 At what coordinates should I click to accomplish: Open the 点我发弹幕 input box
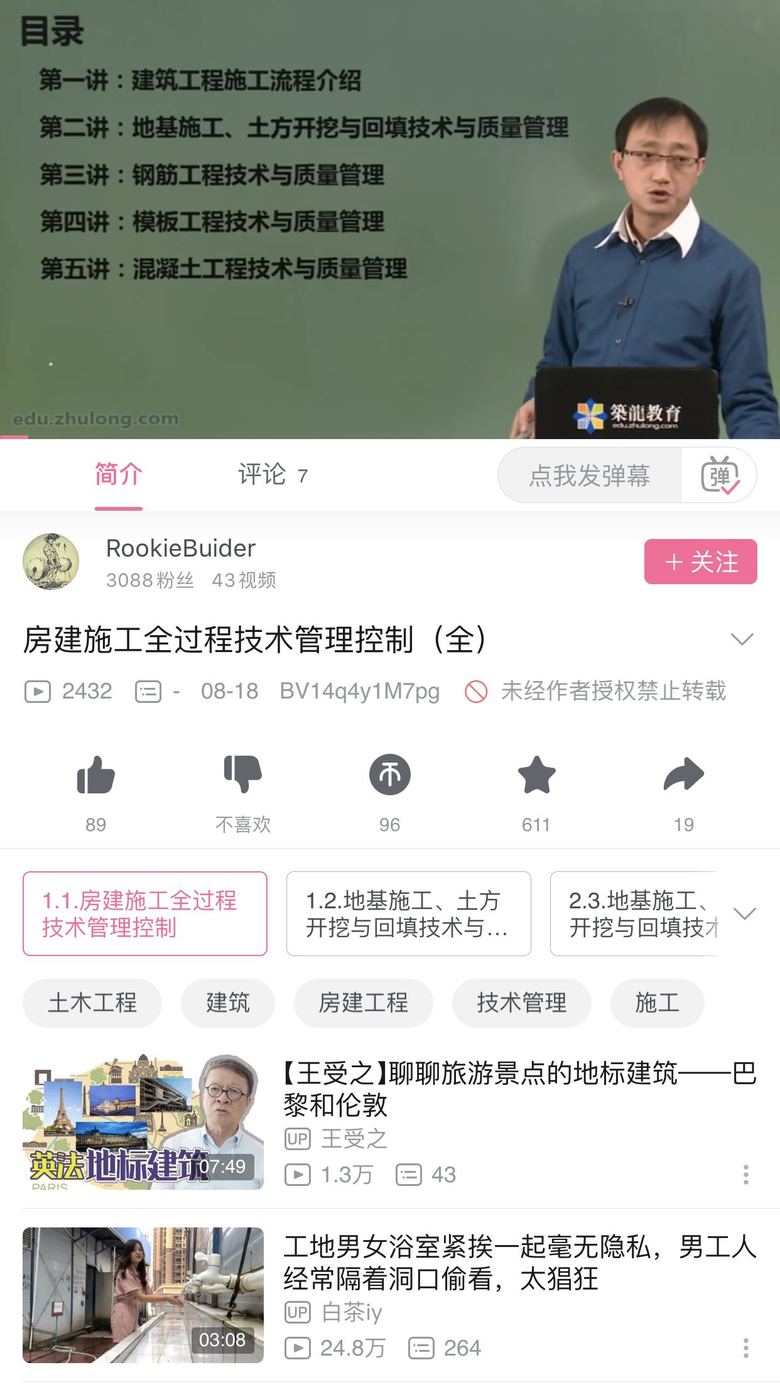click(x=590, y=475)
